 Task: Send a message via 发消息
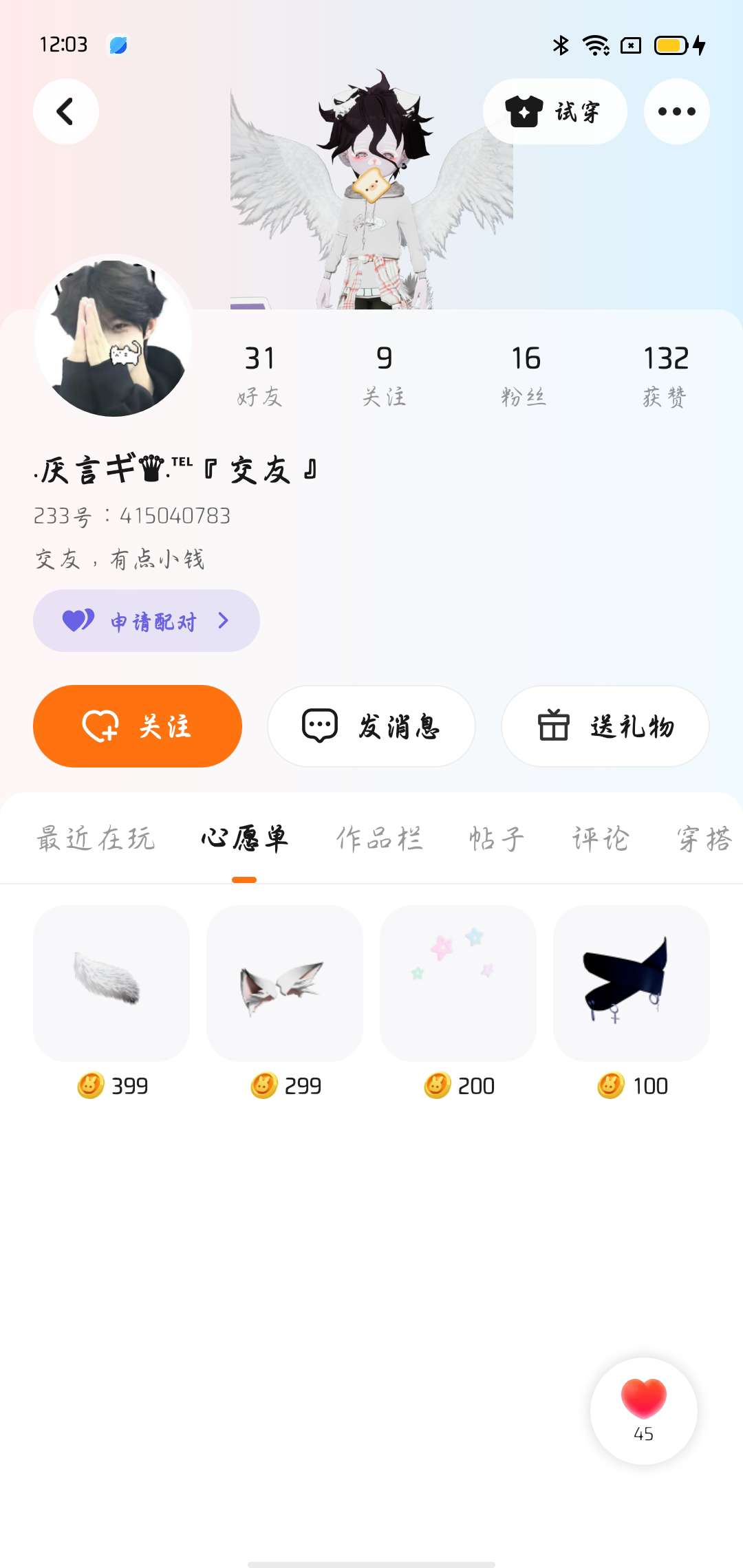pyautogui.click(x=371, y=726)
